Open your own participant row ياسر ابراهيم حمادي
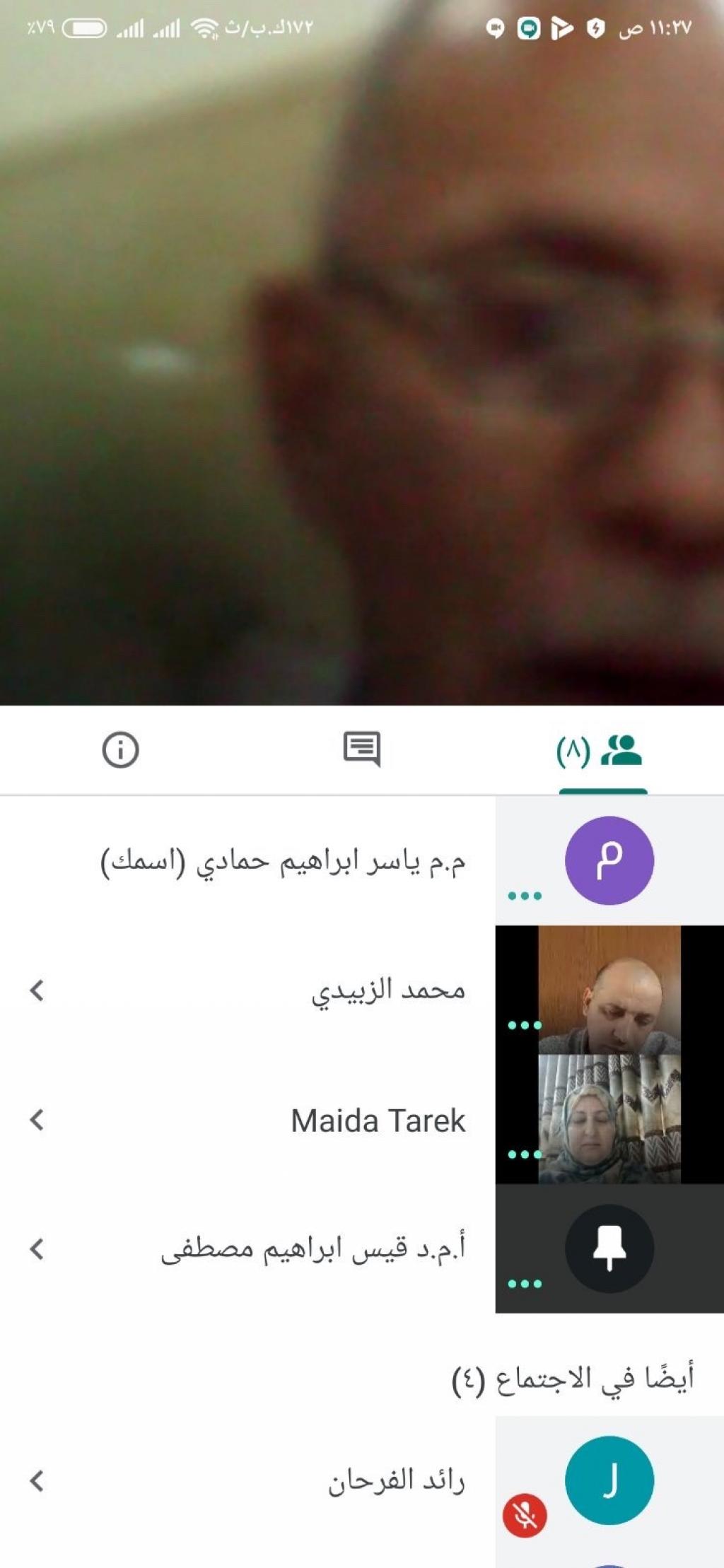This screenshot has width=724, height=1568. pos(283,861)
